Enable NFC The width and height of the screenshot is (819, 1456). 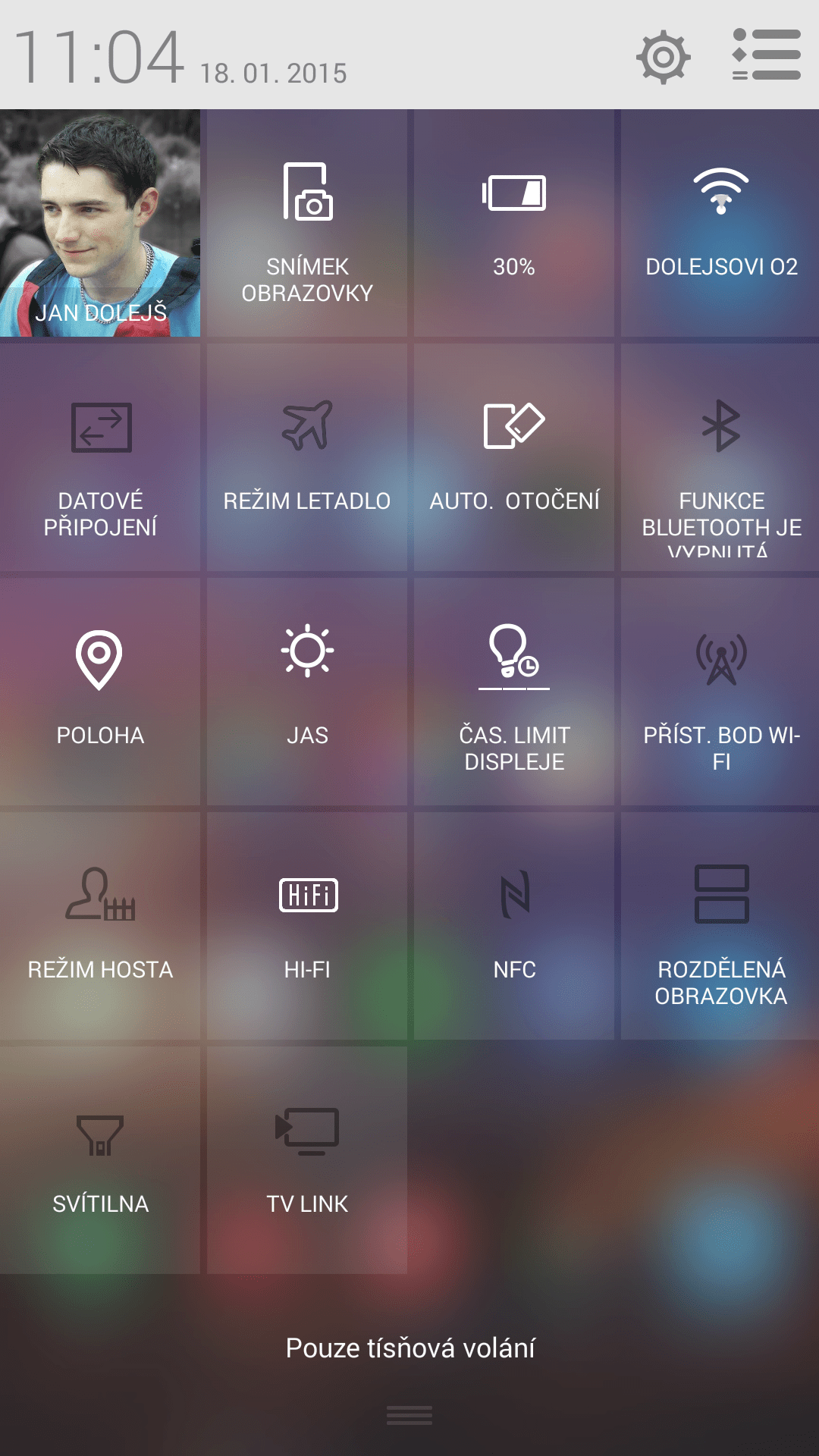click(x=514, y=926)
